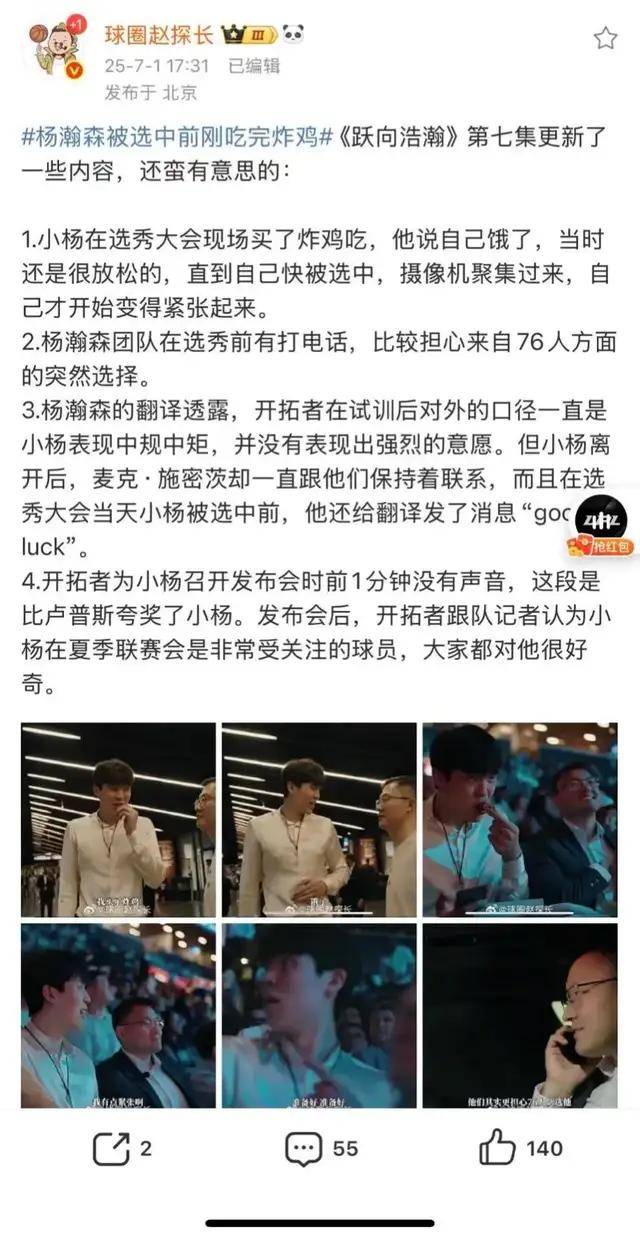
Task: Tap the username 球圈赵探长
Action: [x=159, y=36]
